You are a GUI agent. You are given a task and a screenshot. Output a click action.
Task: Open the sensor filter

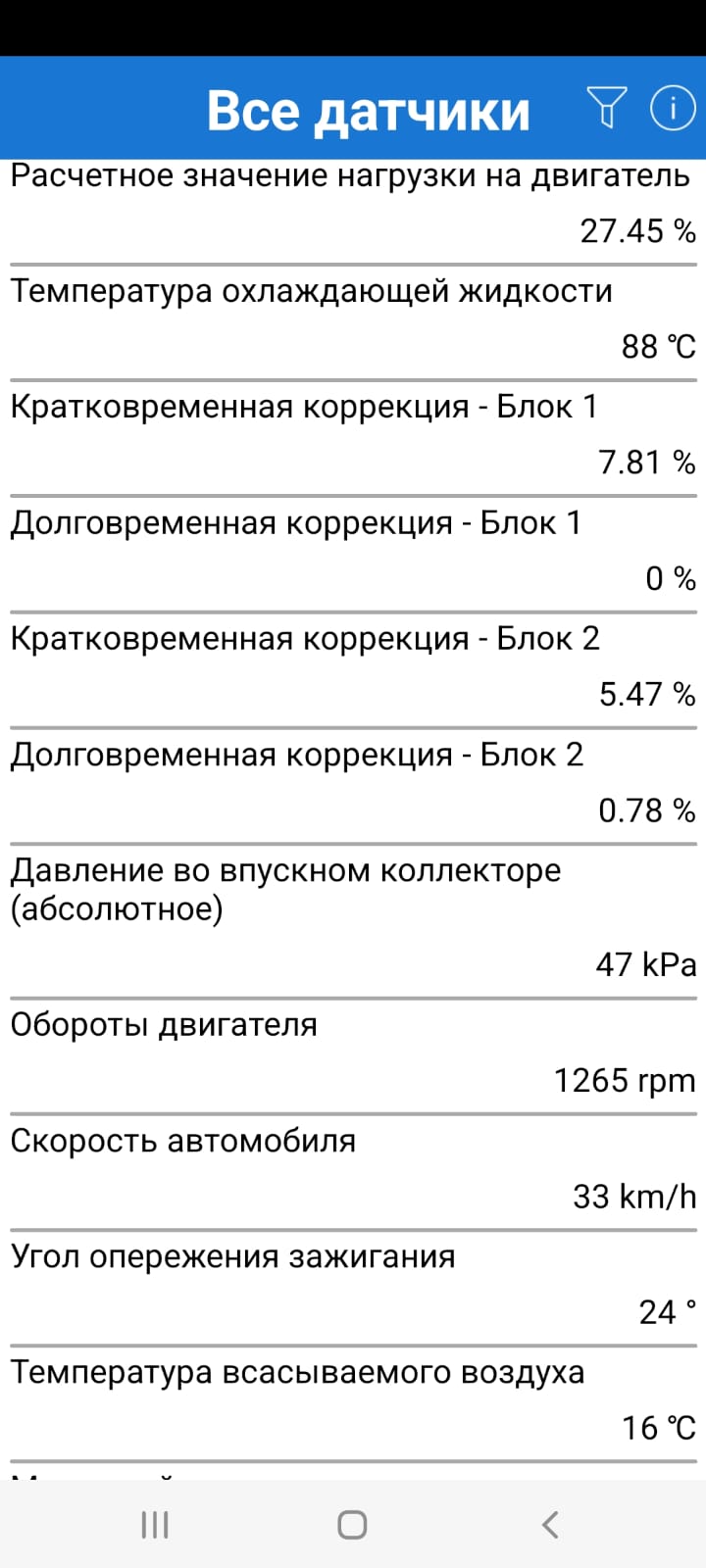tap(606, 107)
